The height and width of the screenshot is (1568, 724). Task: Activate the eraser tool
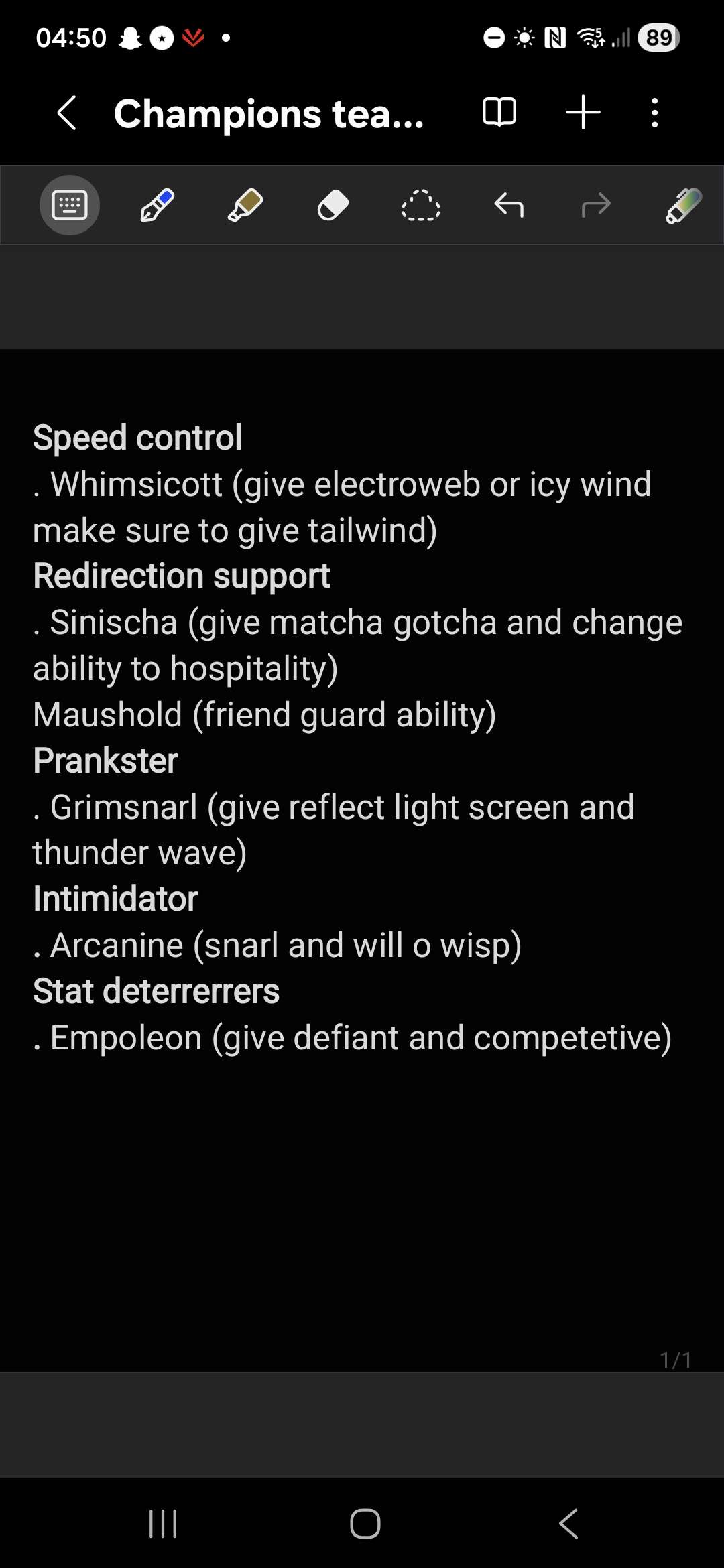[x=333, y=205]
